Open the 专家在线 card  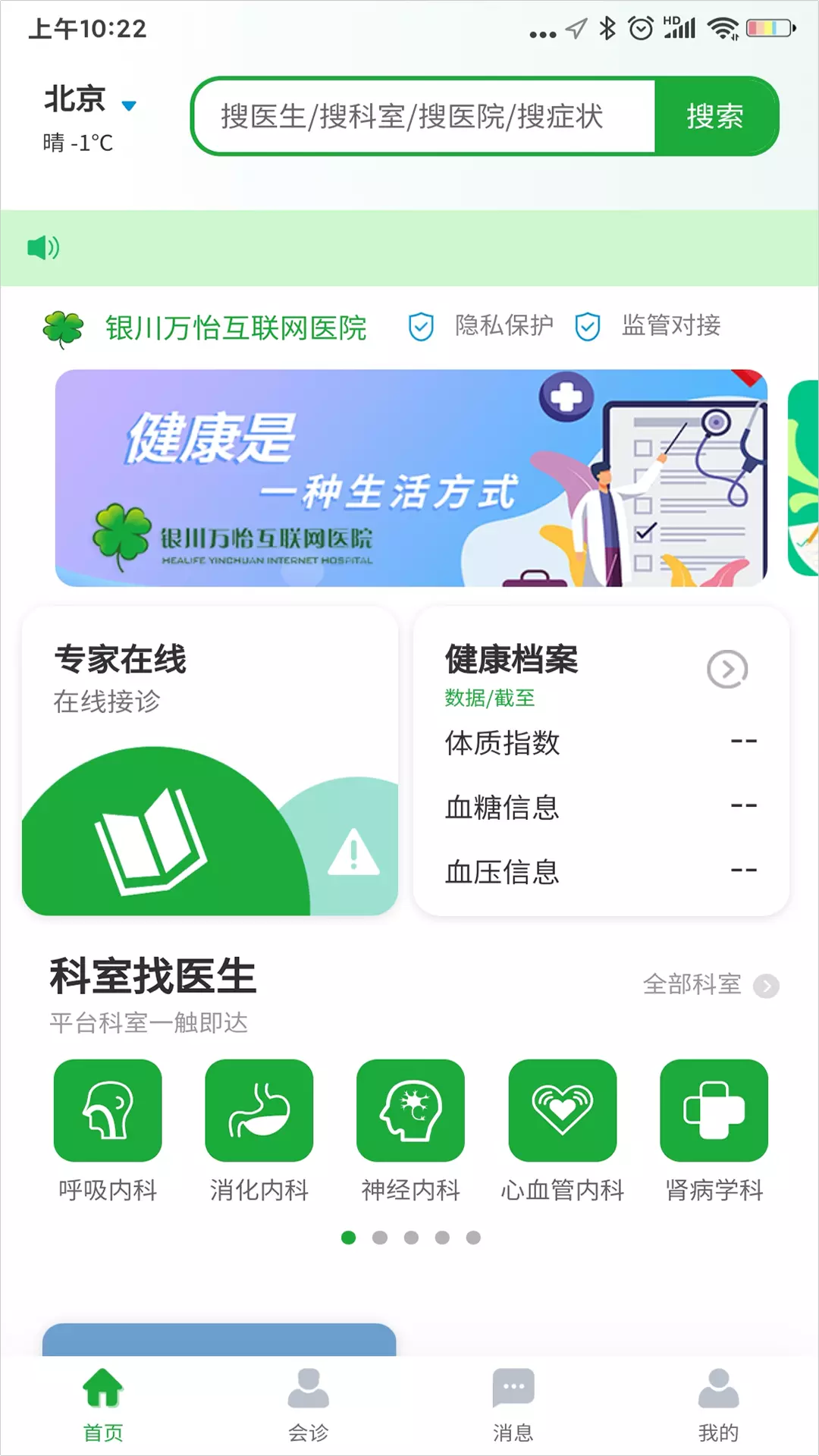tap(210, 761)
